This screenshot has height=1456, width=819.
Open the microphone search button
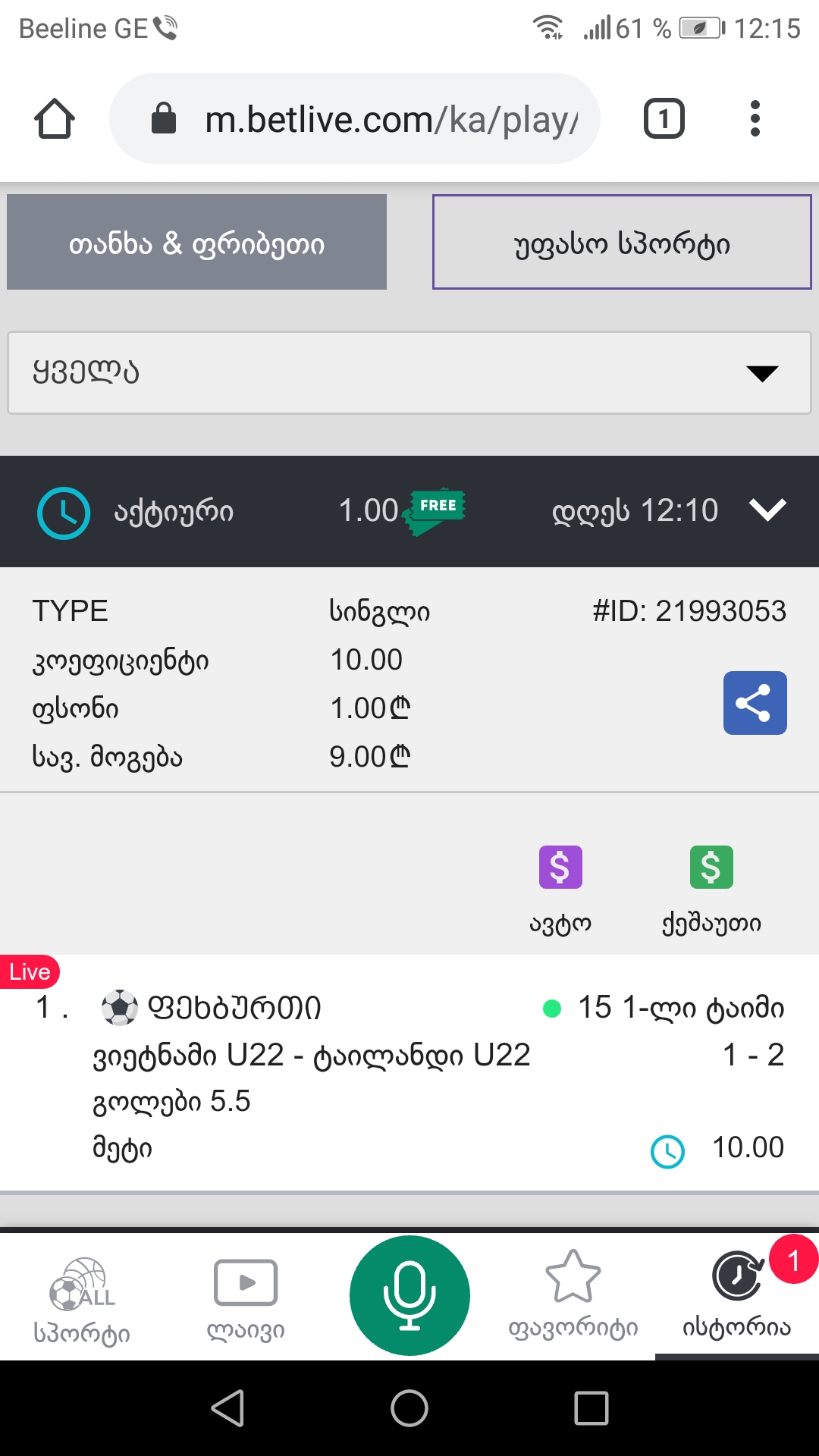point(409,1295)
